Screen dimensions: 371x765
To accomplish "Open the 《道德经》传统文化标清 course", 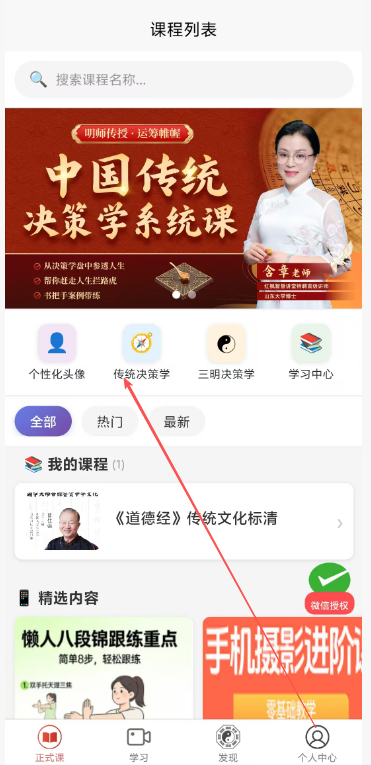I will [x=184, y=522].
